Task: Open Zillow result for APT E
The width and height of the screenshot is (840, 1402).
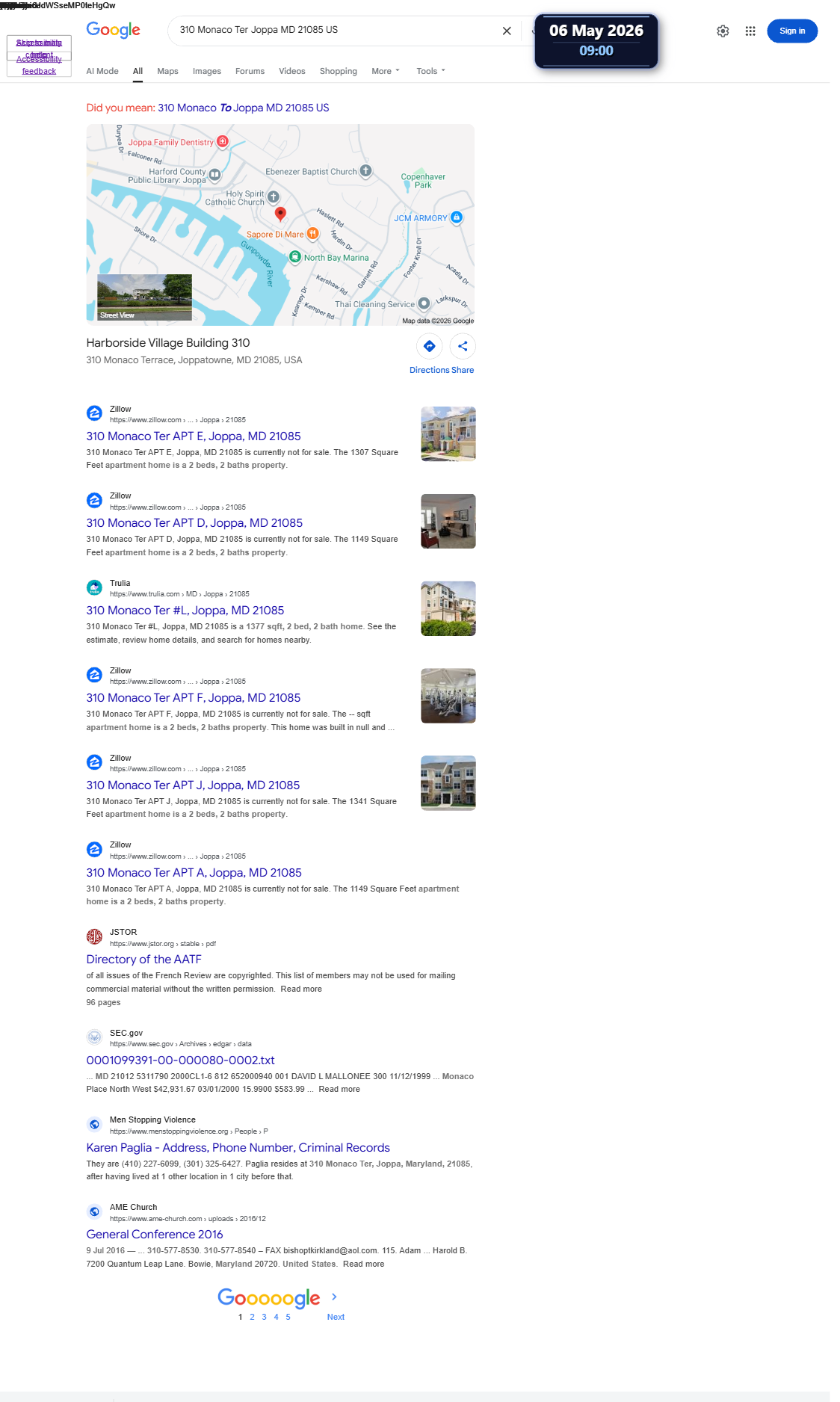Action: coord(194,436)
